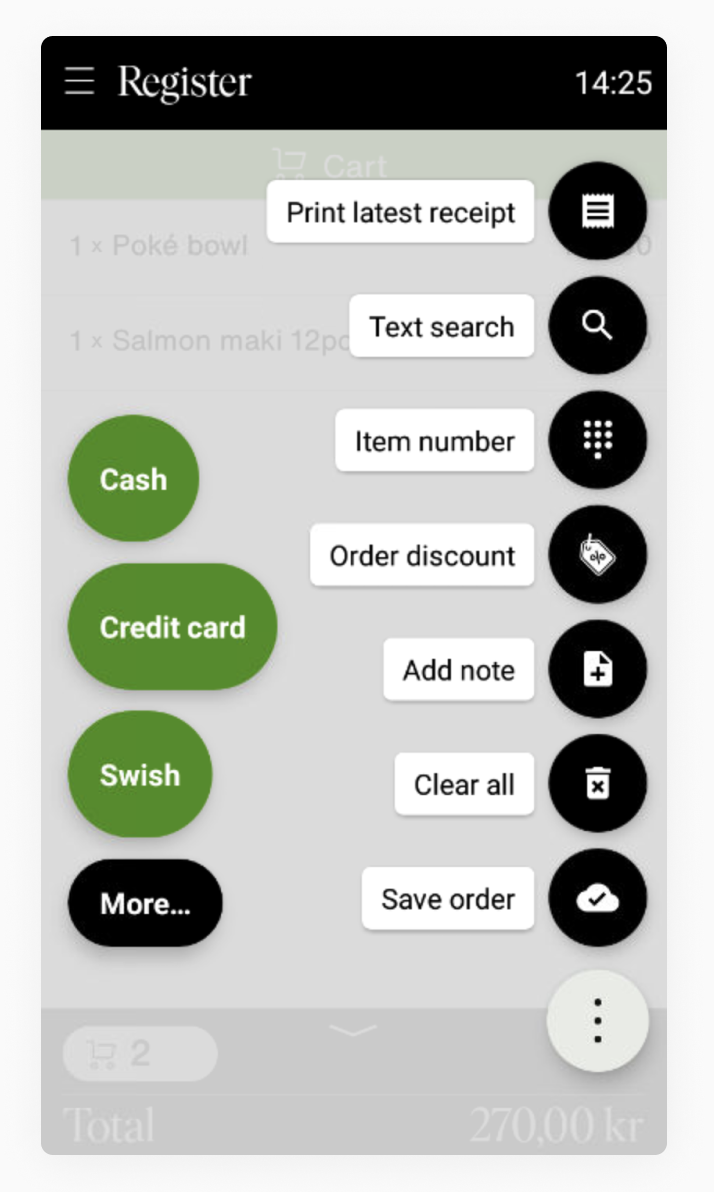This screenshot has height=1192, width=714.
Task: Apply an order discount via tag button
Action: click(598, 555)
